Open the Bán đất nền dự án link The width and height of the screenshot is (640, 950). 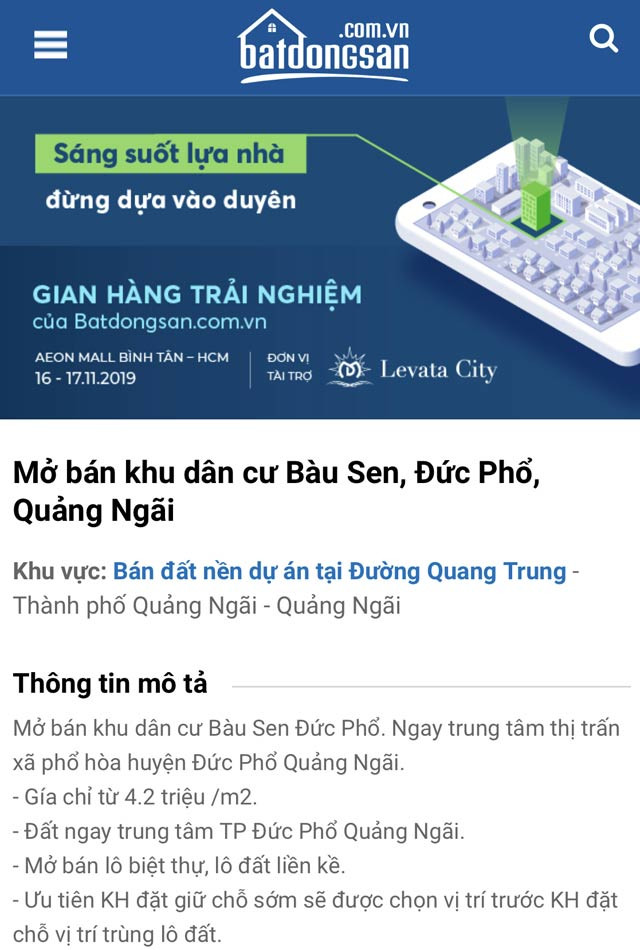point(339,572)
